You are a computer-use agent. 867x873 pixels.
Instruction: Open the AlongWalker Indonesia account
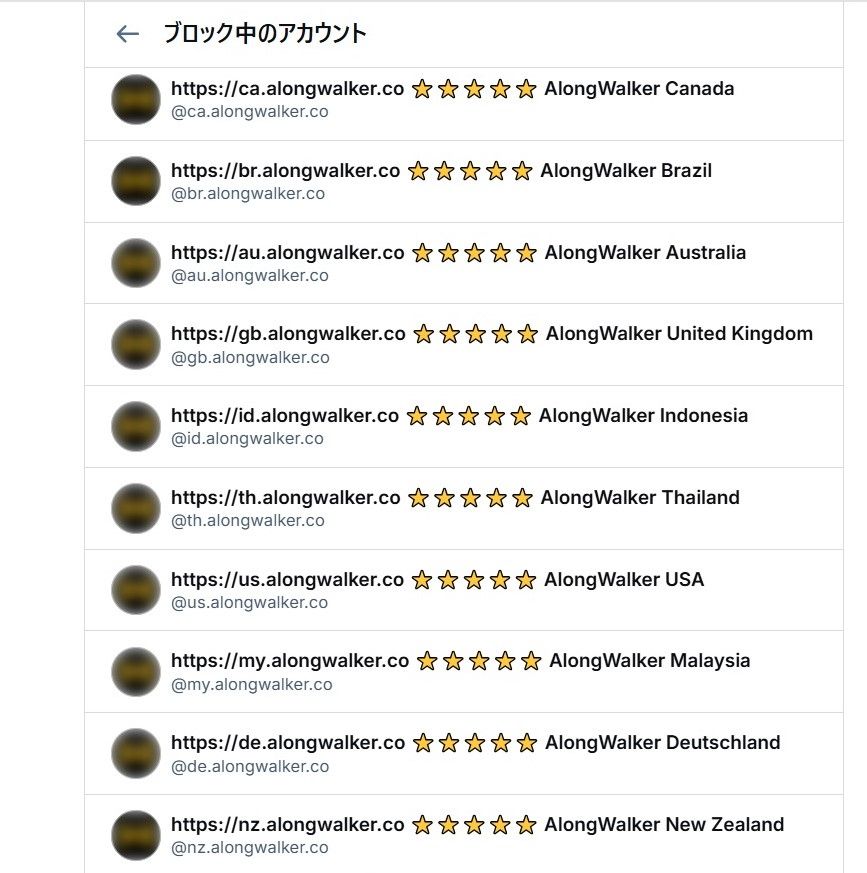459,426
